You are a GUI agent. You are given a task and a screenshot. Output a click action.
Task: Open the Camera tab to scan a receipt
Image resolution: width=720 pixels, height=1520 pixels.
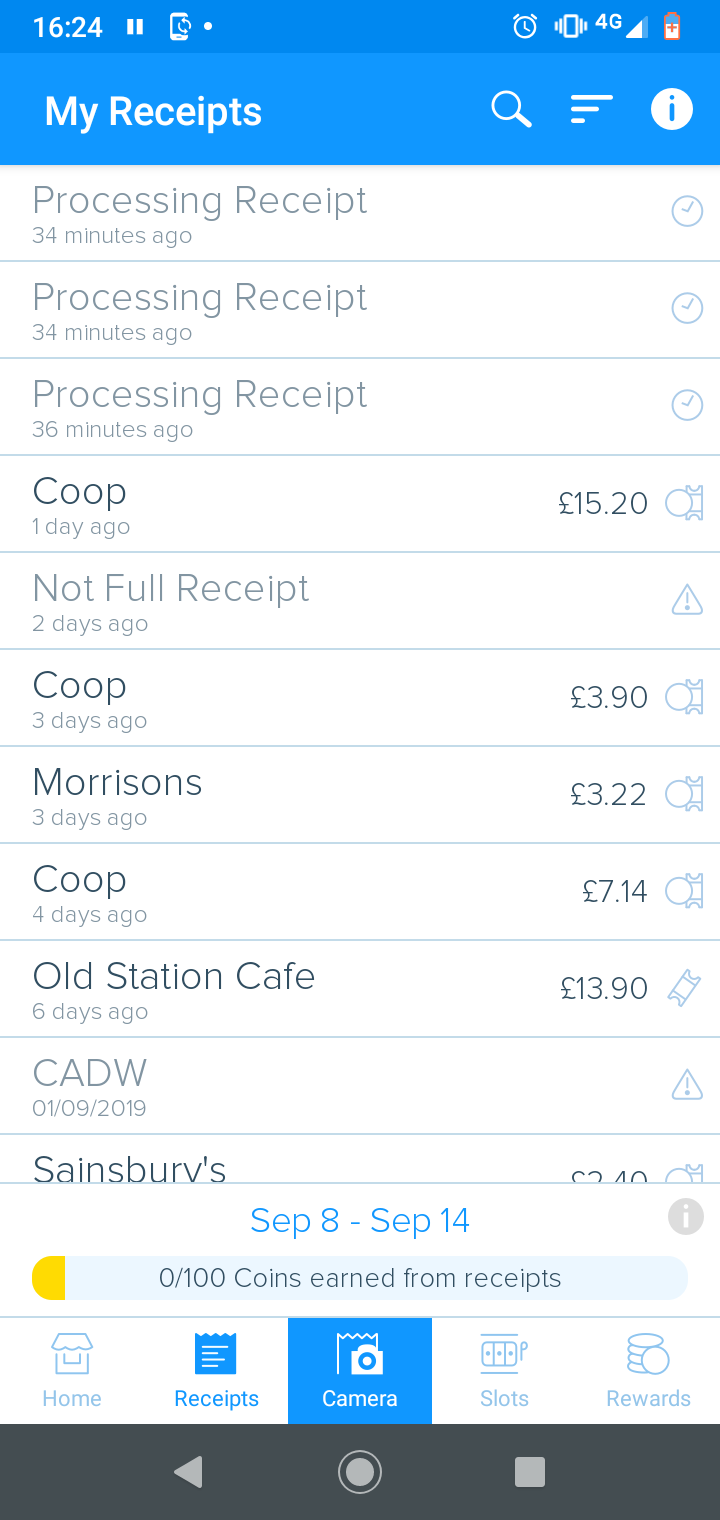(360, 1371)
